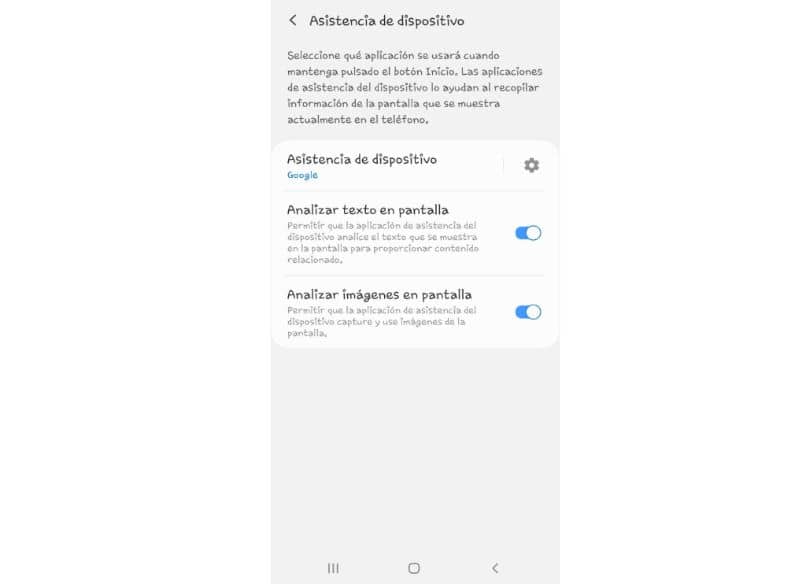Toggle Analizar texto en pantalla off
Screen dimensions: 806x584
click(528, 233)
